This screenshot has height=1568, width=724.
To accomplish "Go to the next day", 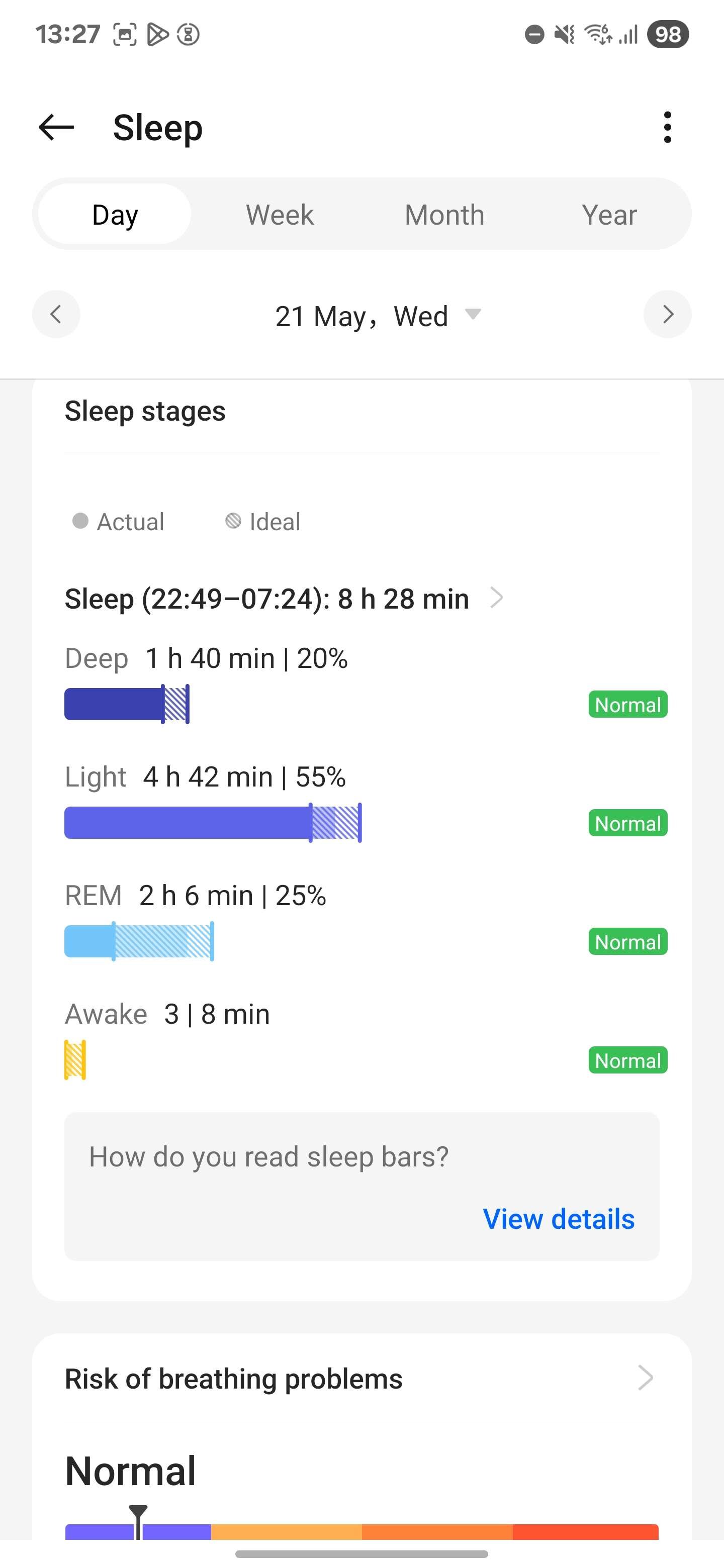I will click(x=667, y=314).
